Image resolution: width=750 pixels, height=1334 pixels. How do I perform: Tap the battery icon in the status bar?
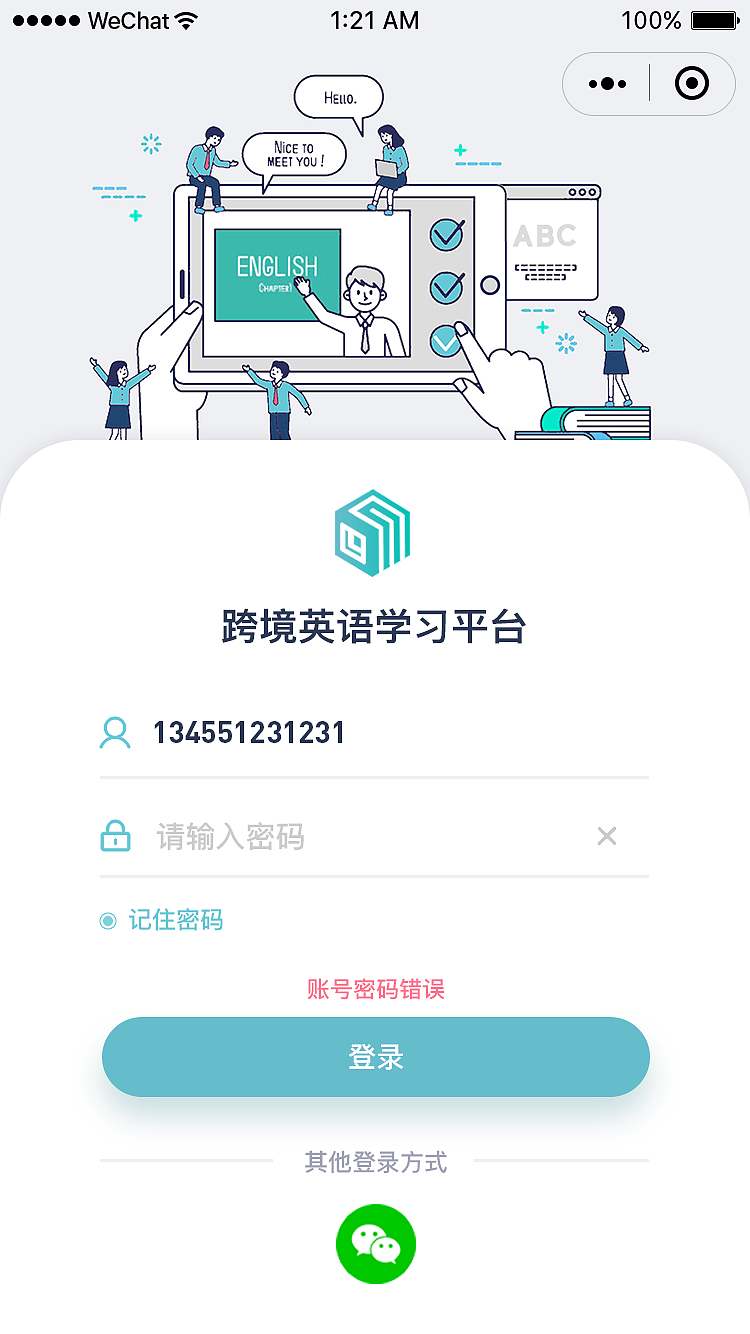coord(712,18)
